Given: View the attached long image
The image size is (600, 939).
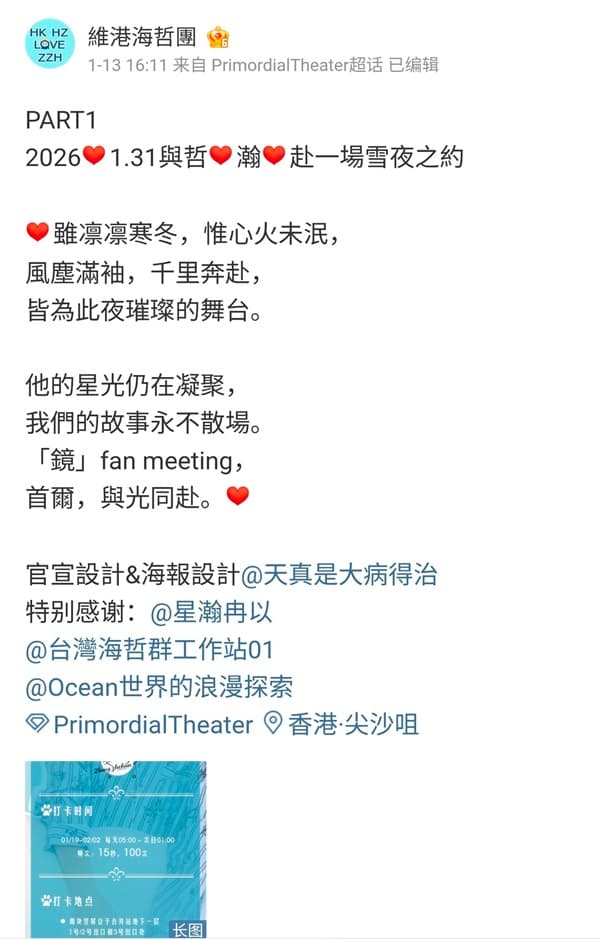Looking at the screenshot, I should tap(116, 849).
